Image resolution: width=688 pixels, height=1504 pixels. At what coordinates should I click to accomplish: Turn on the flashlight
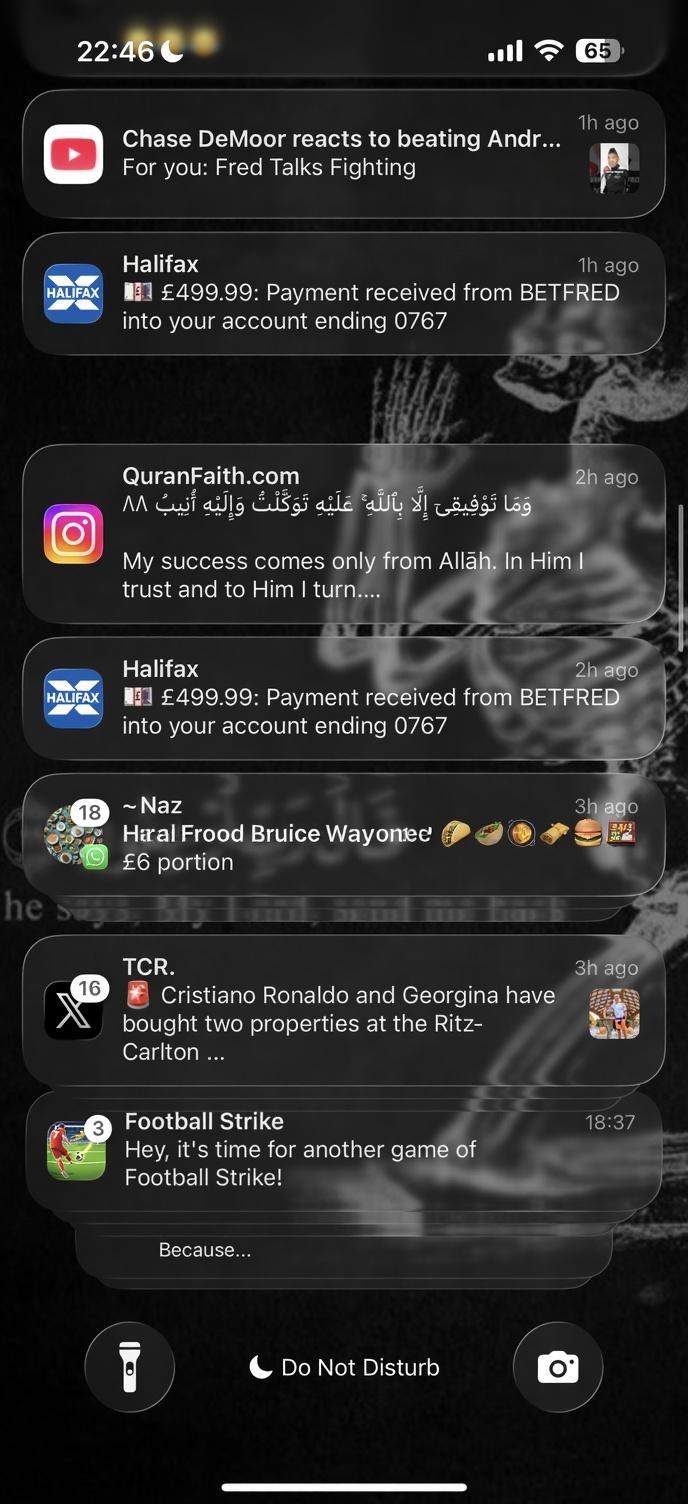click(x=130, y=1367)
